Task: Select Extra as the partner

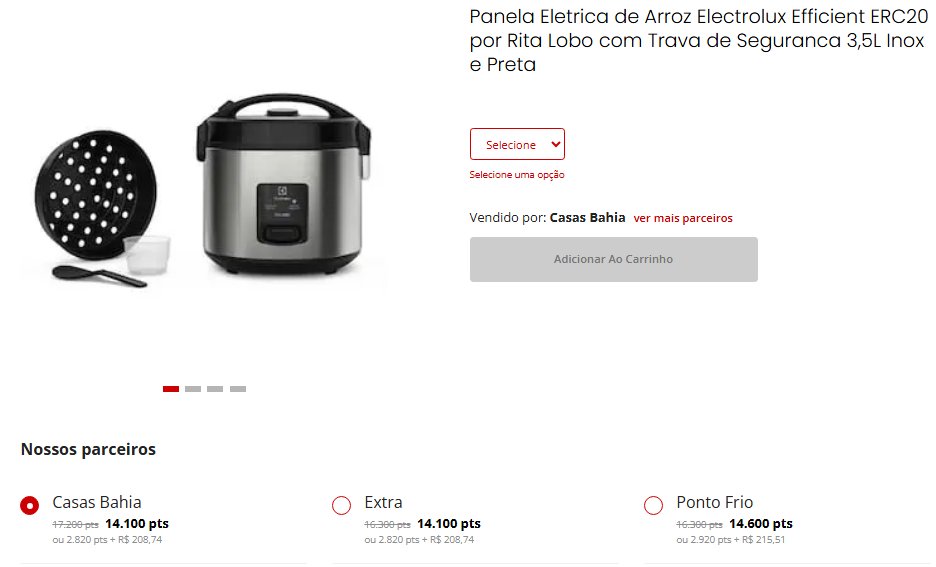Action: point(342,505)
